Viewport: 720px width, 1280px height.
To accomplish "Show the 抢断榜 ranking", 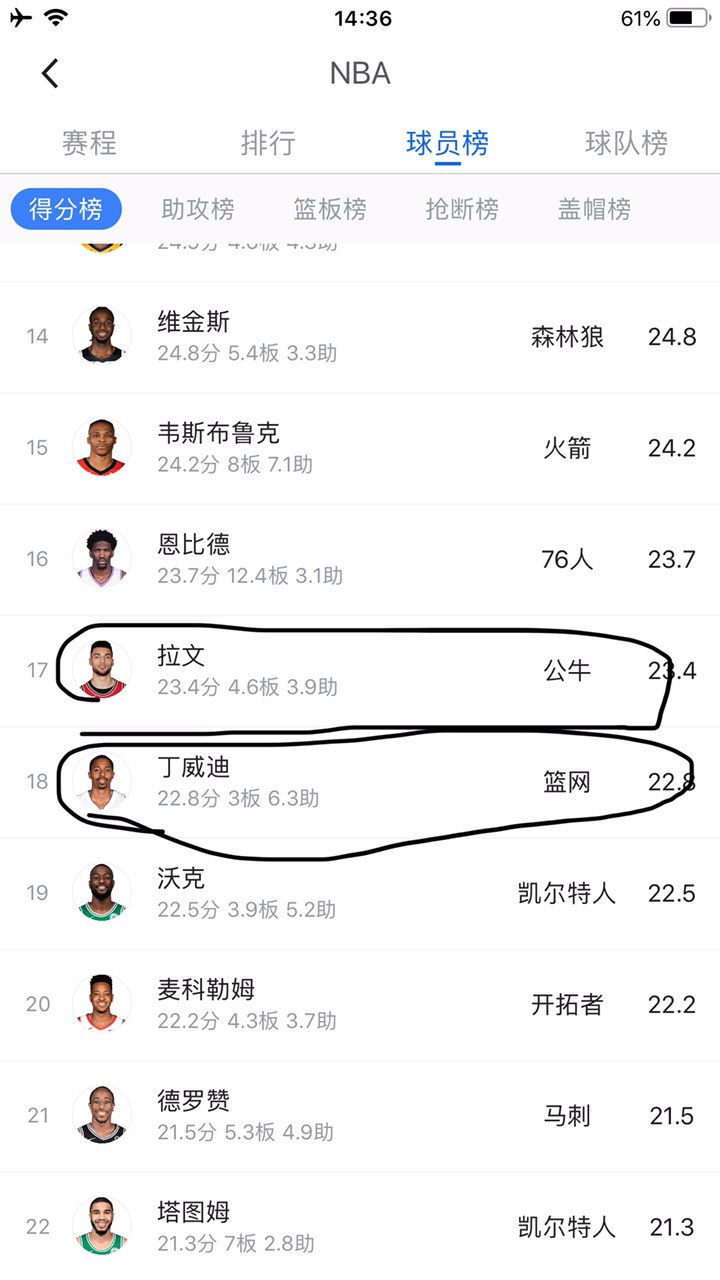I will 462,209.
